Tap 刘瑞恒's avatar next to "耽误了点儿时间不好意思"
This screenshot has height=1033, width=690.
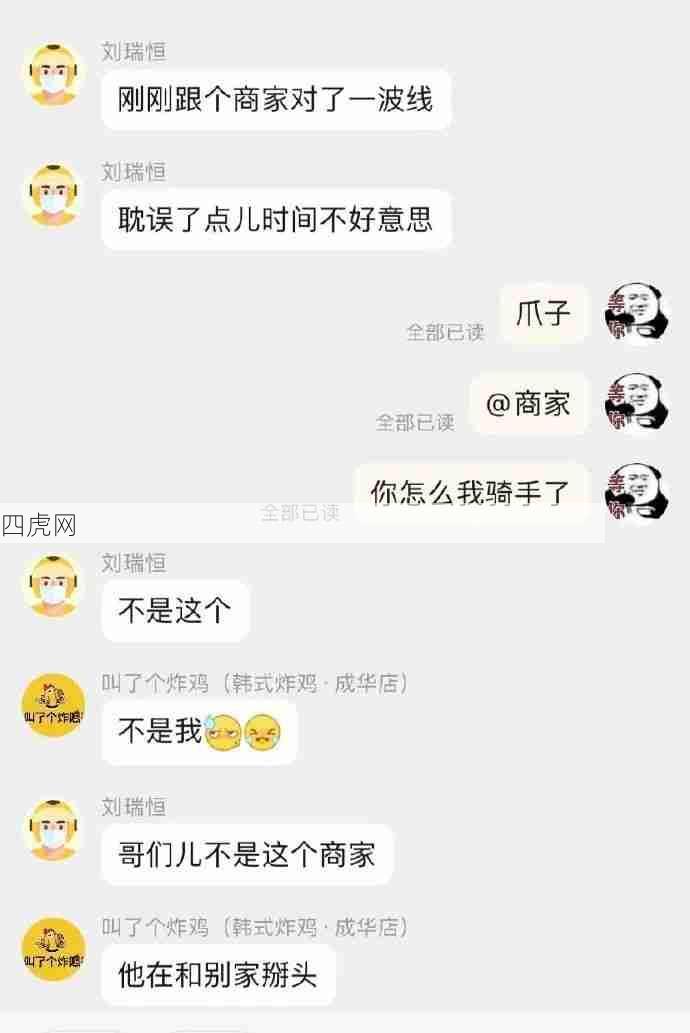(x=53, y=195)
